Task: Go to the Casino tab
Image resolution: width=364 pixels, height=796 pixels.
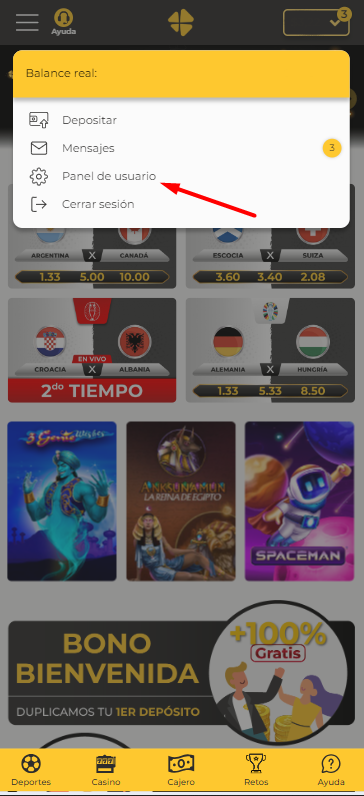Action: click(106, 770)
